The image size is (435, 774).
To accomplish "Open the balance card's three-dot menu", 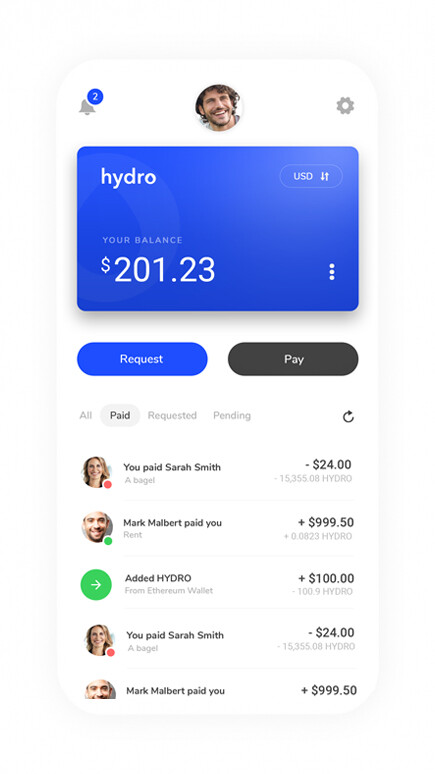I will click(x=332, y=272).
